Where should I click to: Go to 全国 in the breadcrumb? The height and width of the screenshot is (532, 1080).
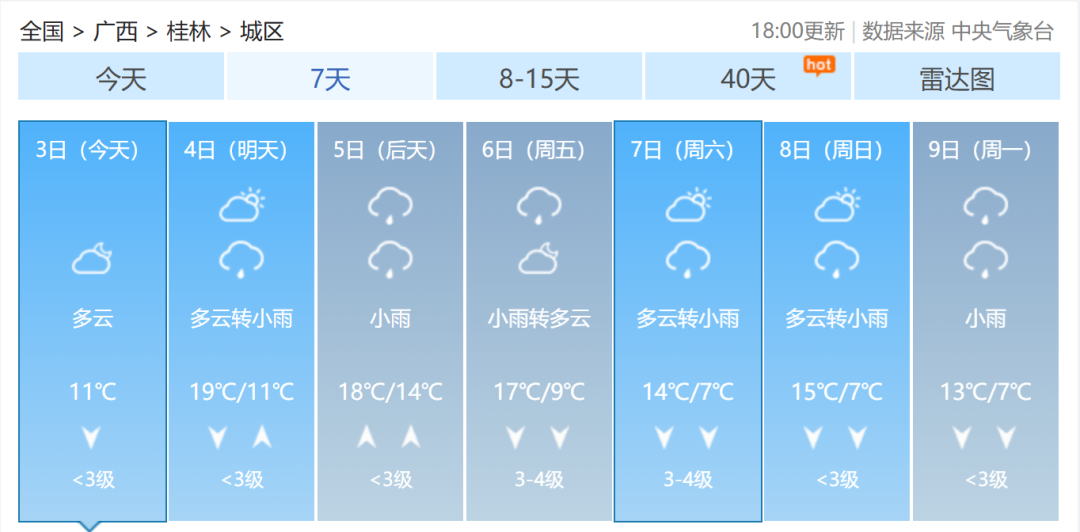tap(41, 31)
